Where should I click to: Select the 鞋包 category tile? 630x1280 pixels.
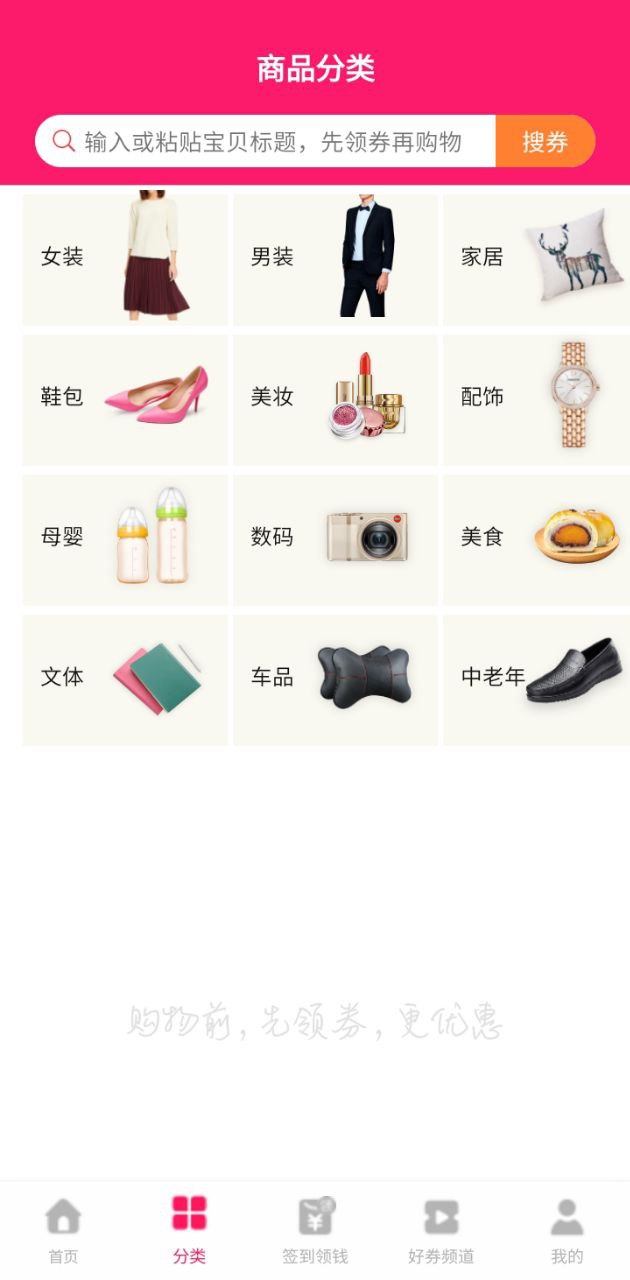[x=125, y=398]
